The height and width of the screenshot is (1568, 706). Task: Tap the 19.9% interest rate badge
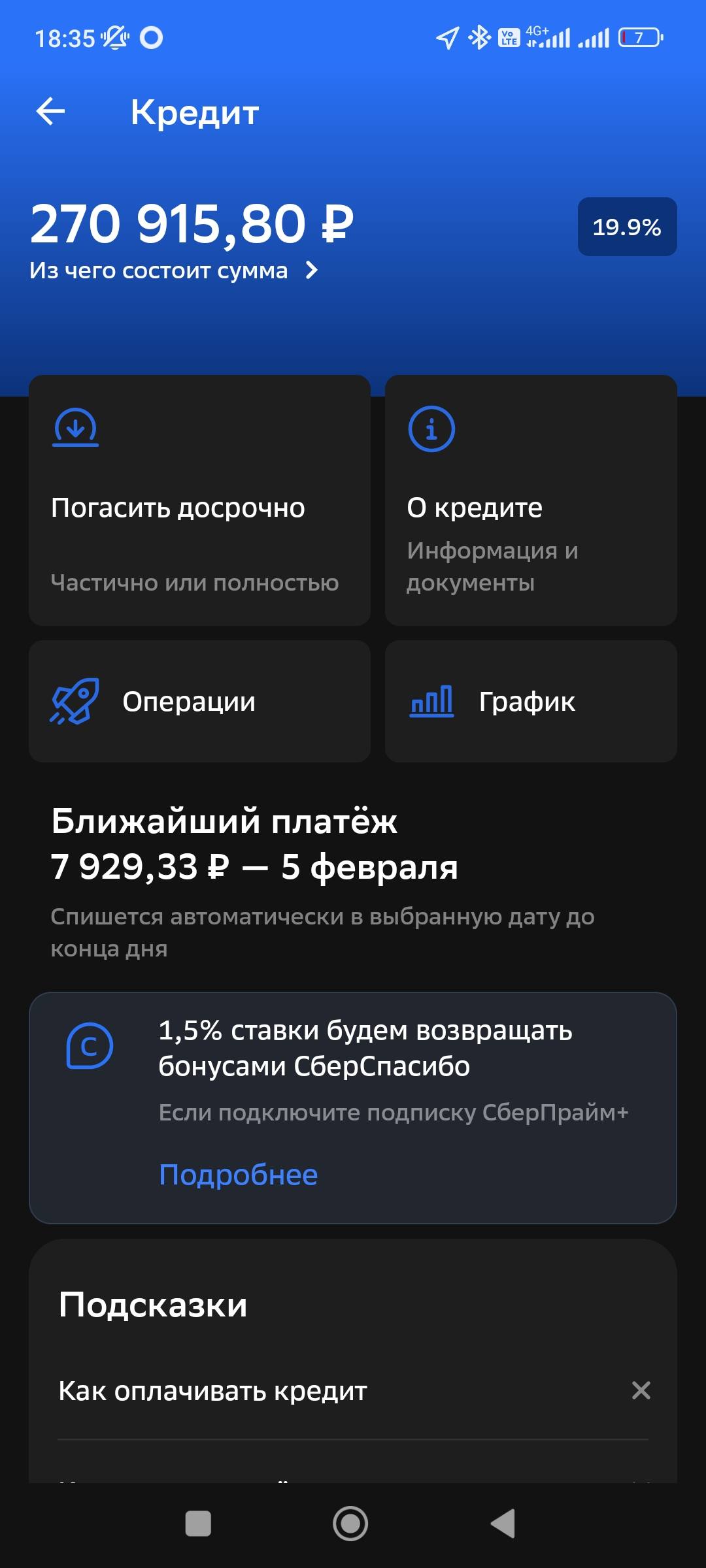(x=626, y=227)
